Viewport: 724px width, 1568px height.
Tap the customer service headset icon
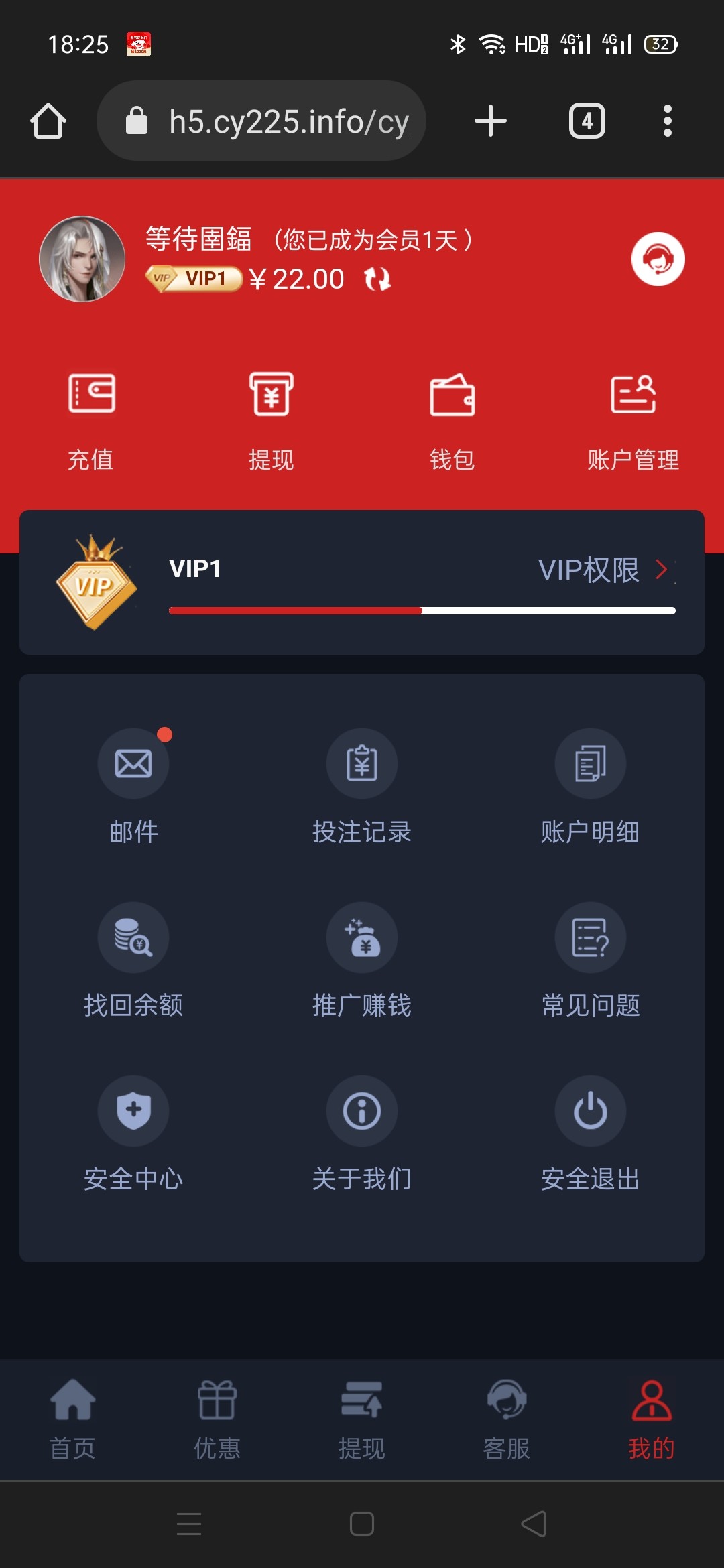[x=658, y=259]
